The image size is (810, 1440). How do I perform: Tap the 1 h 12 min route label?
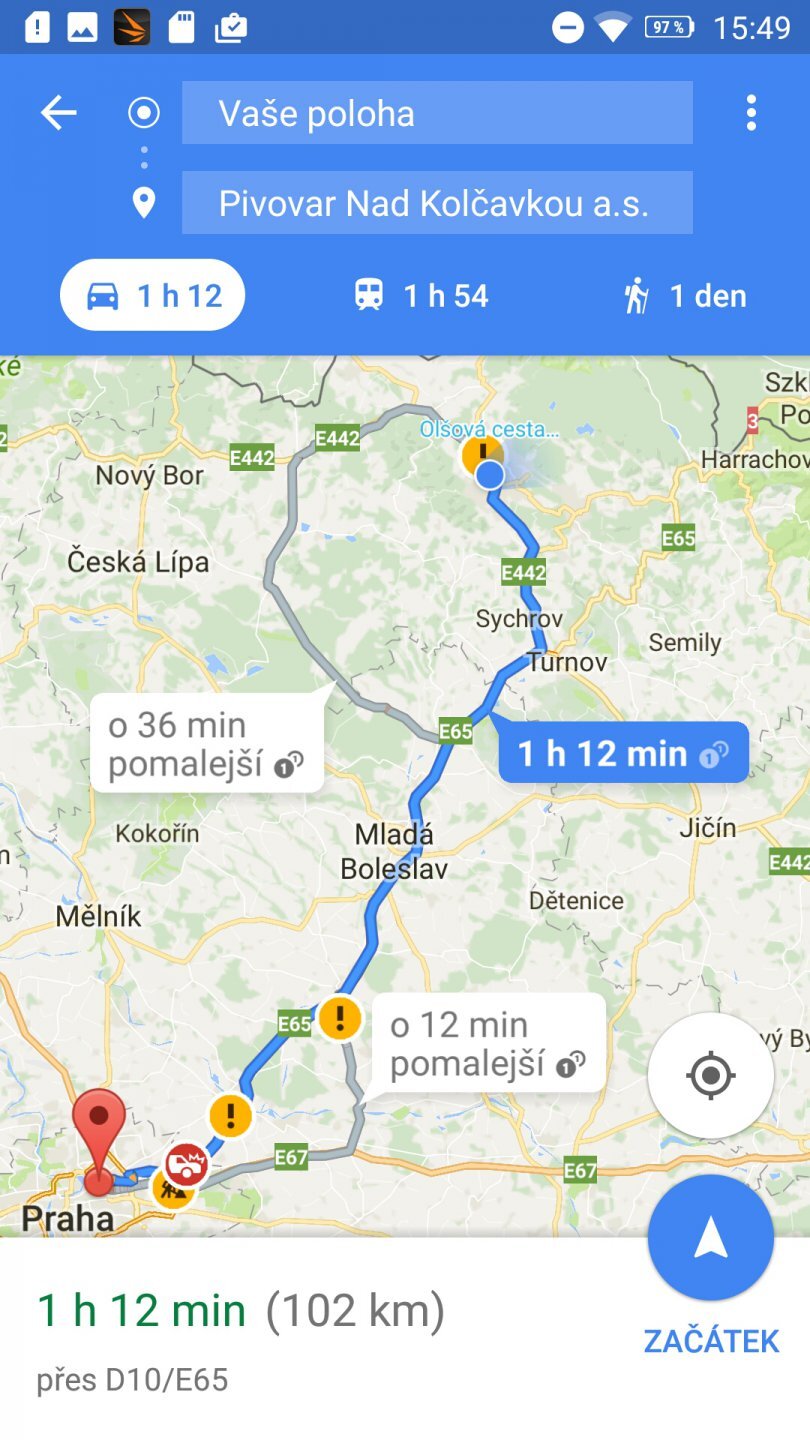[622, 753]
